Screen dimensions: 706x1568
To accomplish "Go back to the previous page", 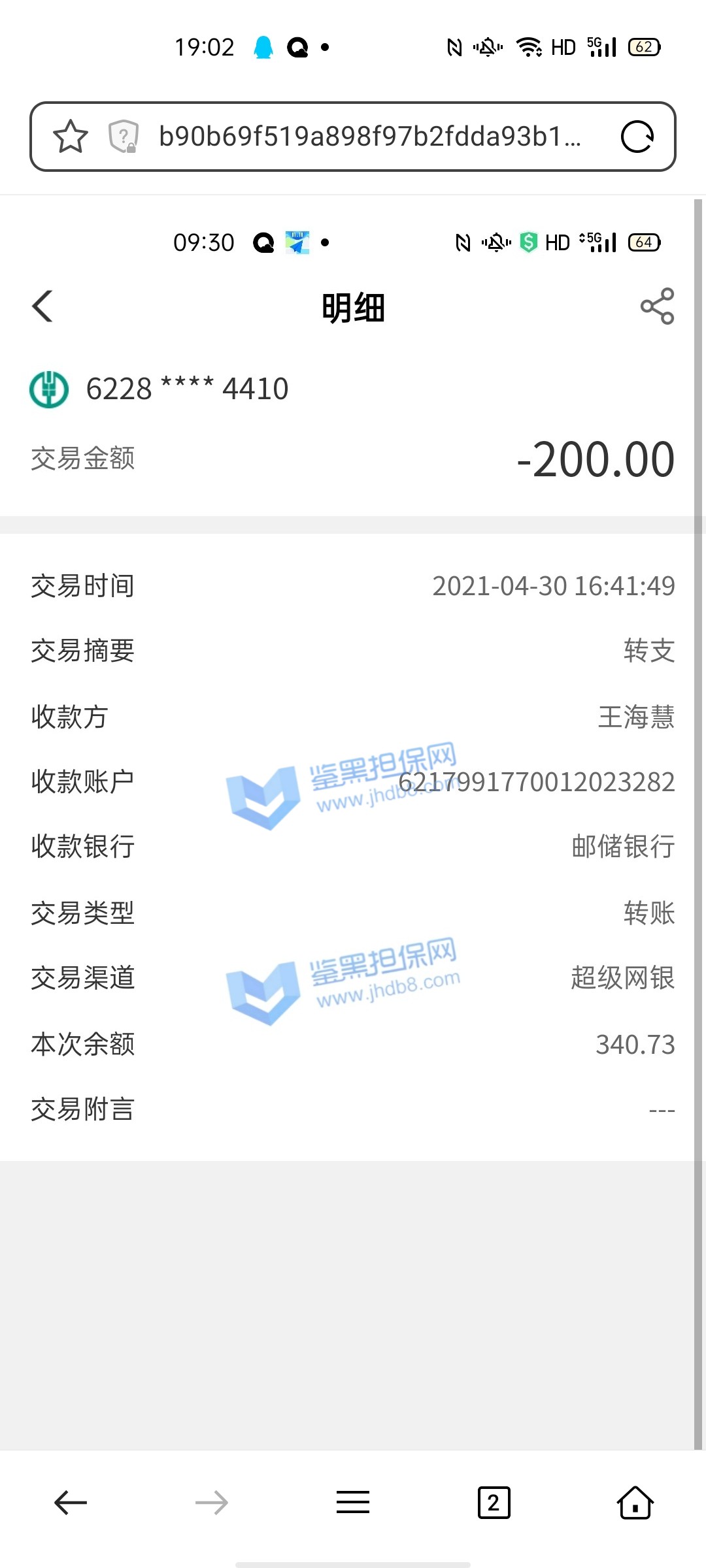I will [x=71, y=1503].
